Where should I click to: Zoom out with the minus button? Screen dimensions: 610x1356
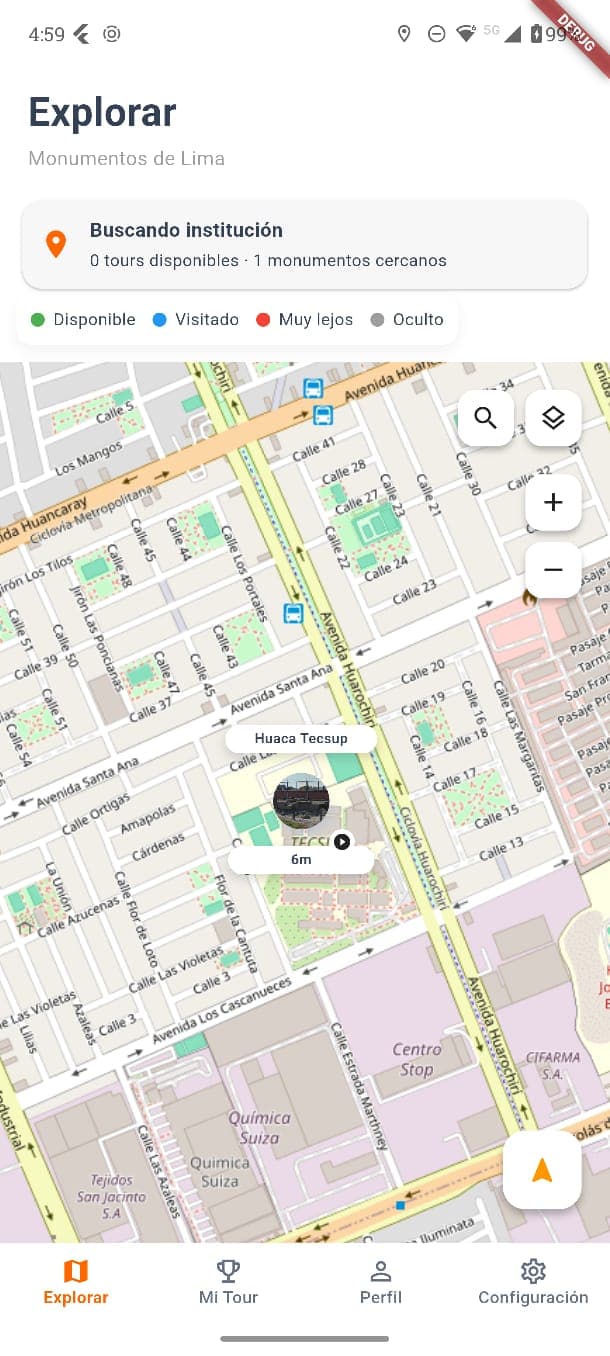pos(553,570)
